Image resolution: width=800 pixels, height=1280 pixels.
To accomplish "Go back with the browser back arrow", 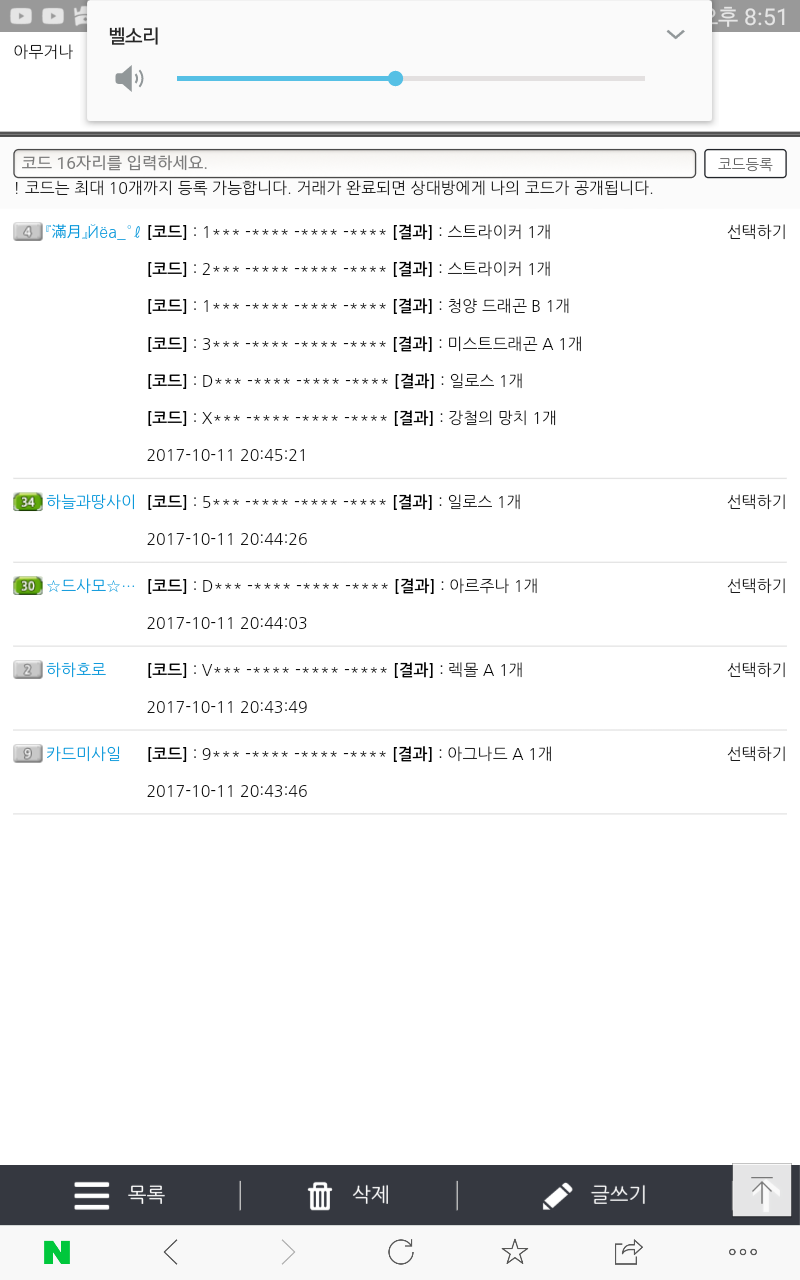I will [171, 1252].
